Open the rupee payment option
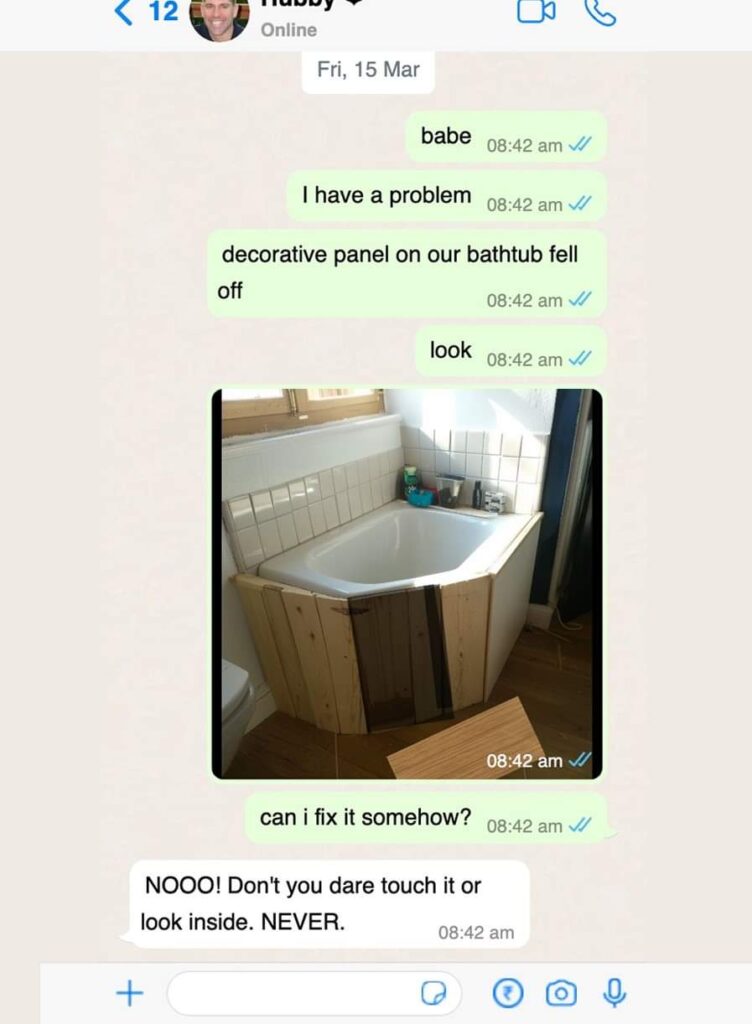752x1024 pixels. point(508,993)
